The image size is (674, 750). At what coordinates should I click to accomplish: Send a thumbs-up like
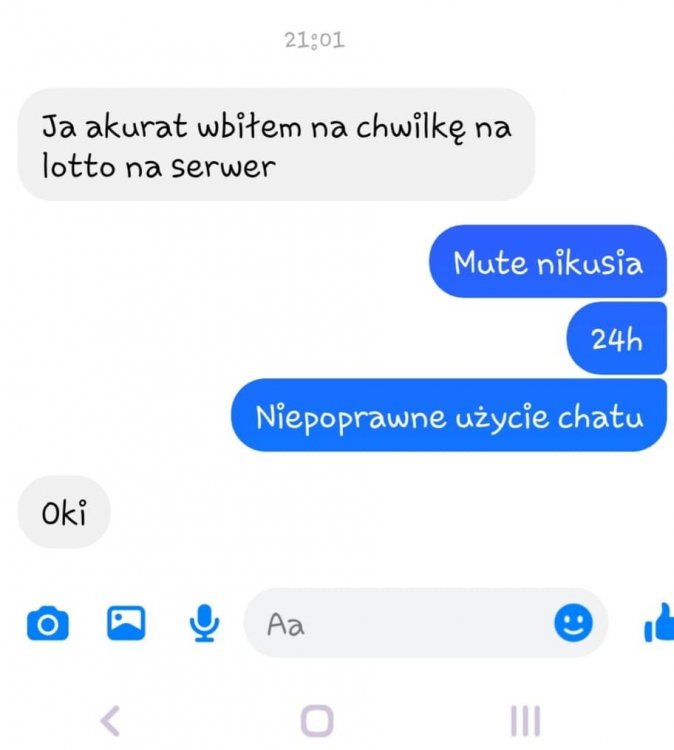coord(658,625)
